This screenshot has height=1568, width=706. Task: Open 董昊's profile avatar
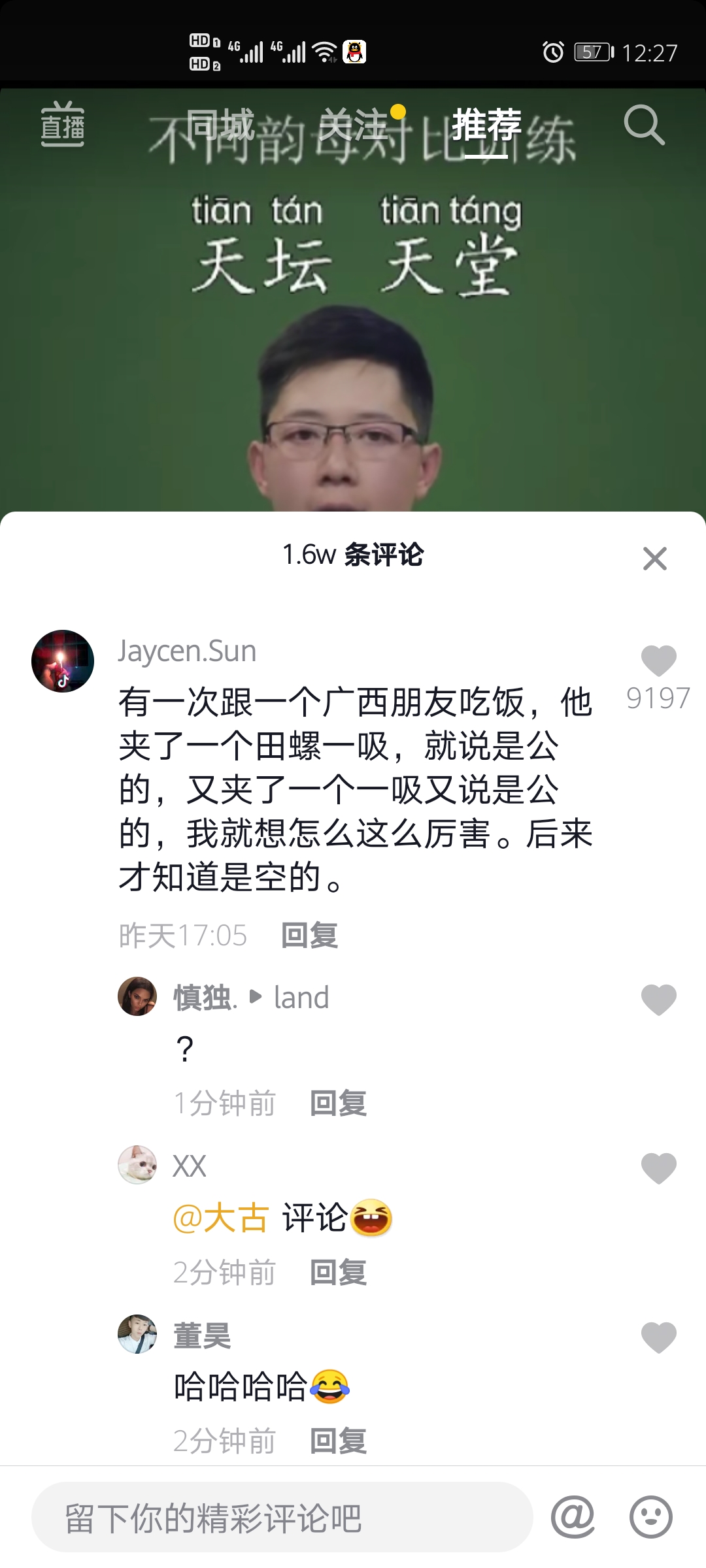coord(137,1333)
